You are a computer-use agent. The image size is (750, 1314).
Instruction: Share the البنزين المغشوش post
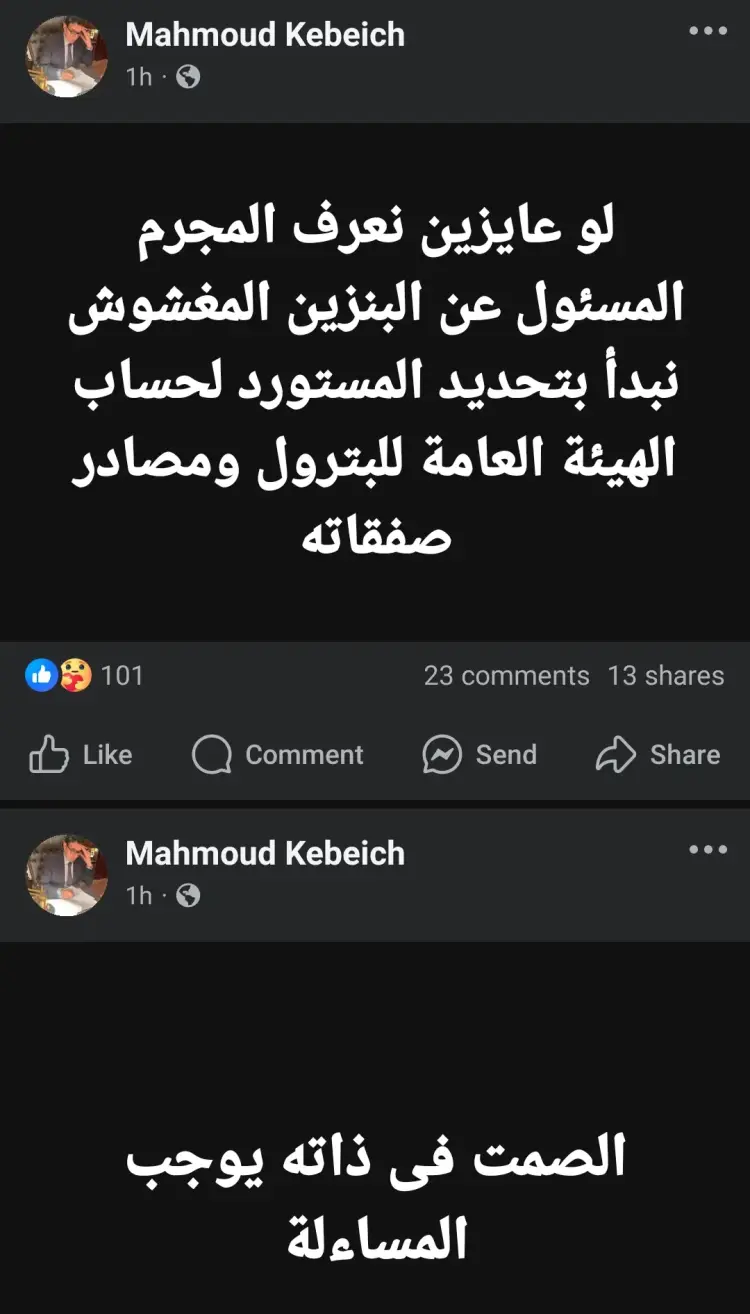coord(657,754)
